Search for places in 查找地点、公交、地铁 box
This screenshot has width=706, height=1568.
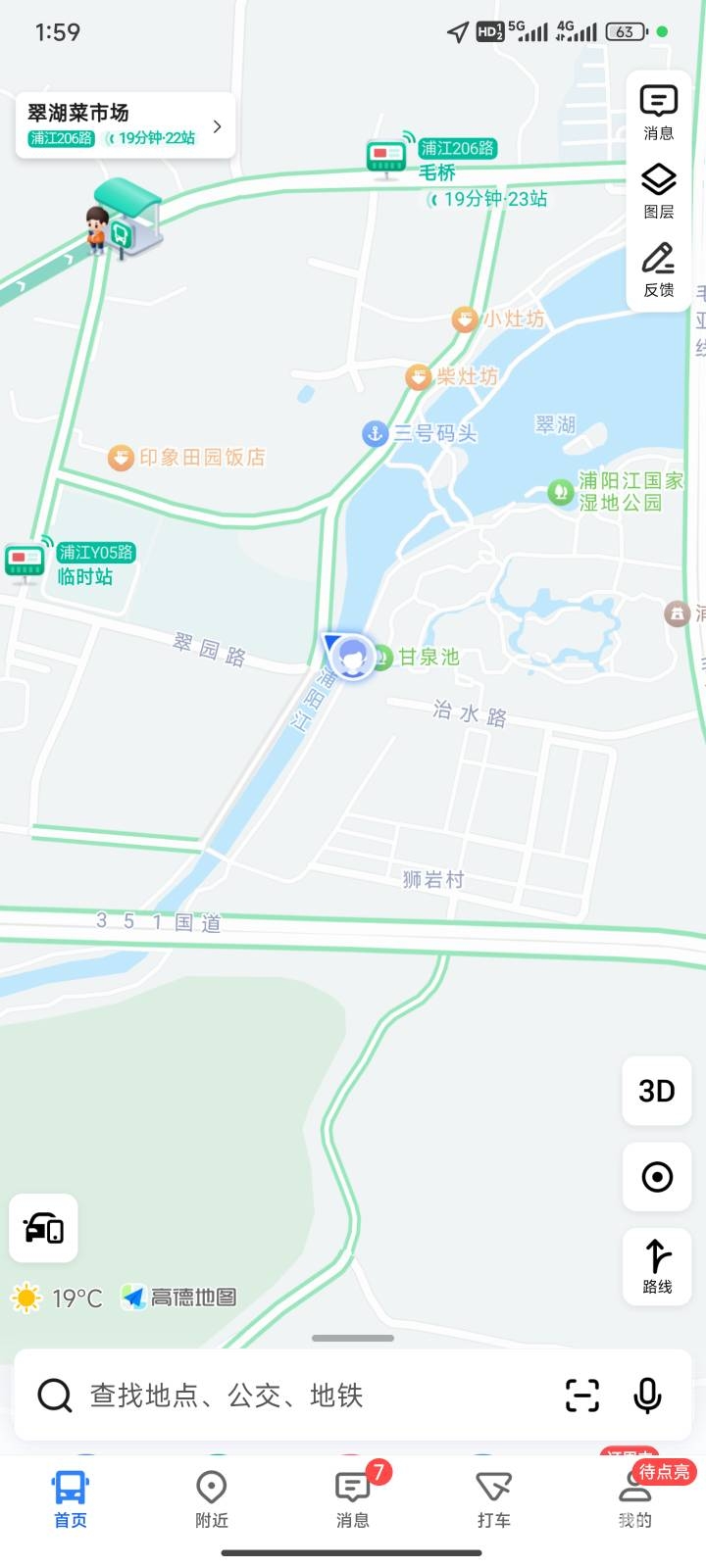coord(294,1396)
